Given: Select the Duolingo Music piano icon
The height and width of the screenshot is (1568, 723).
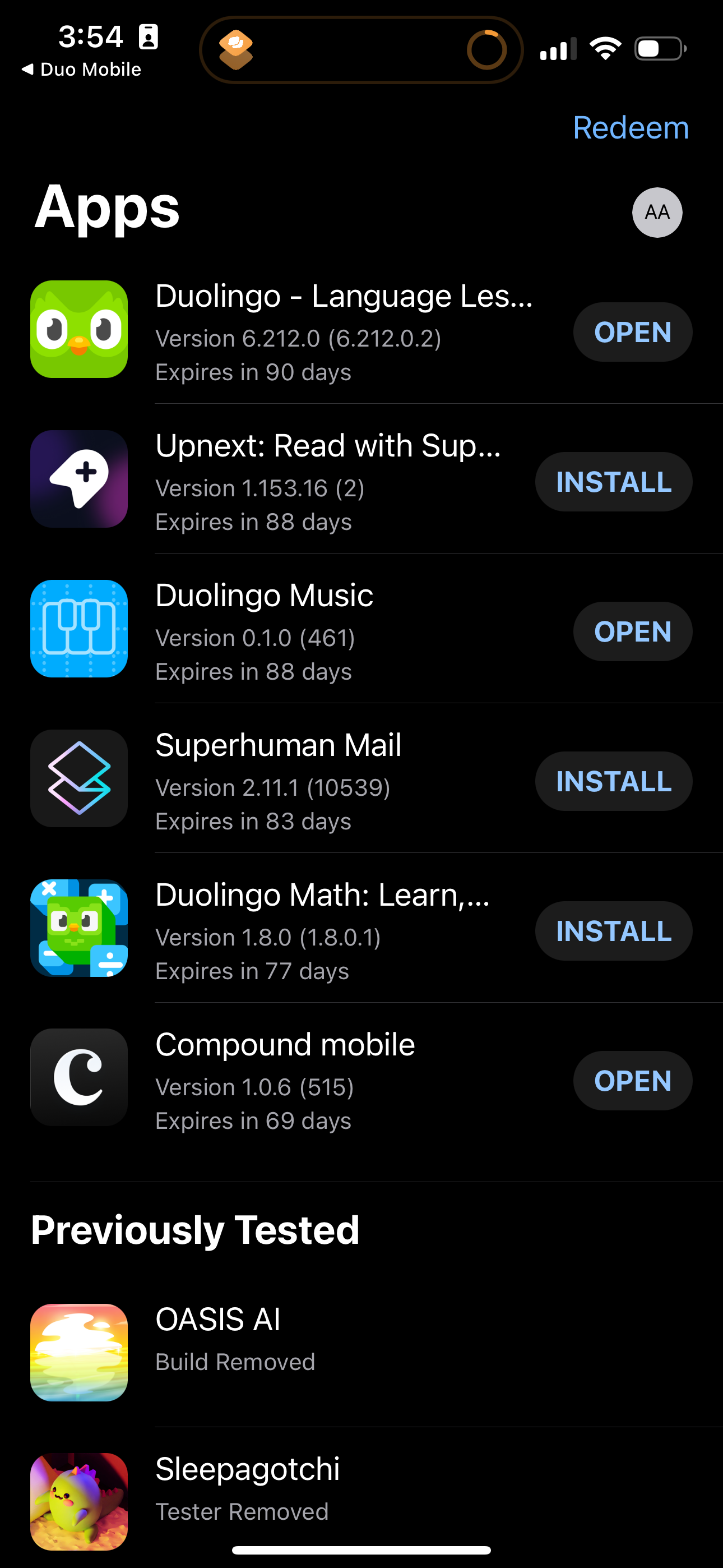Looking at the screenshot, I should tap(78, 629).
